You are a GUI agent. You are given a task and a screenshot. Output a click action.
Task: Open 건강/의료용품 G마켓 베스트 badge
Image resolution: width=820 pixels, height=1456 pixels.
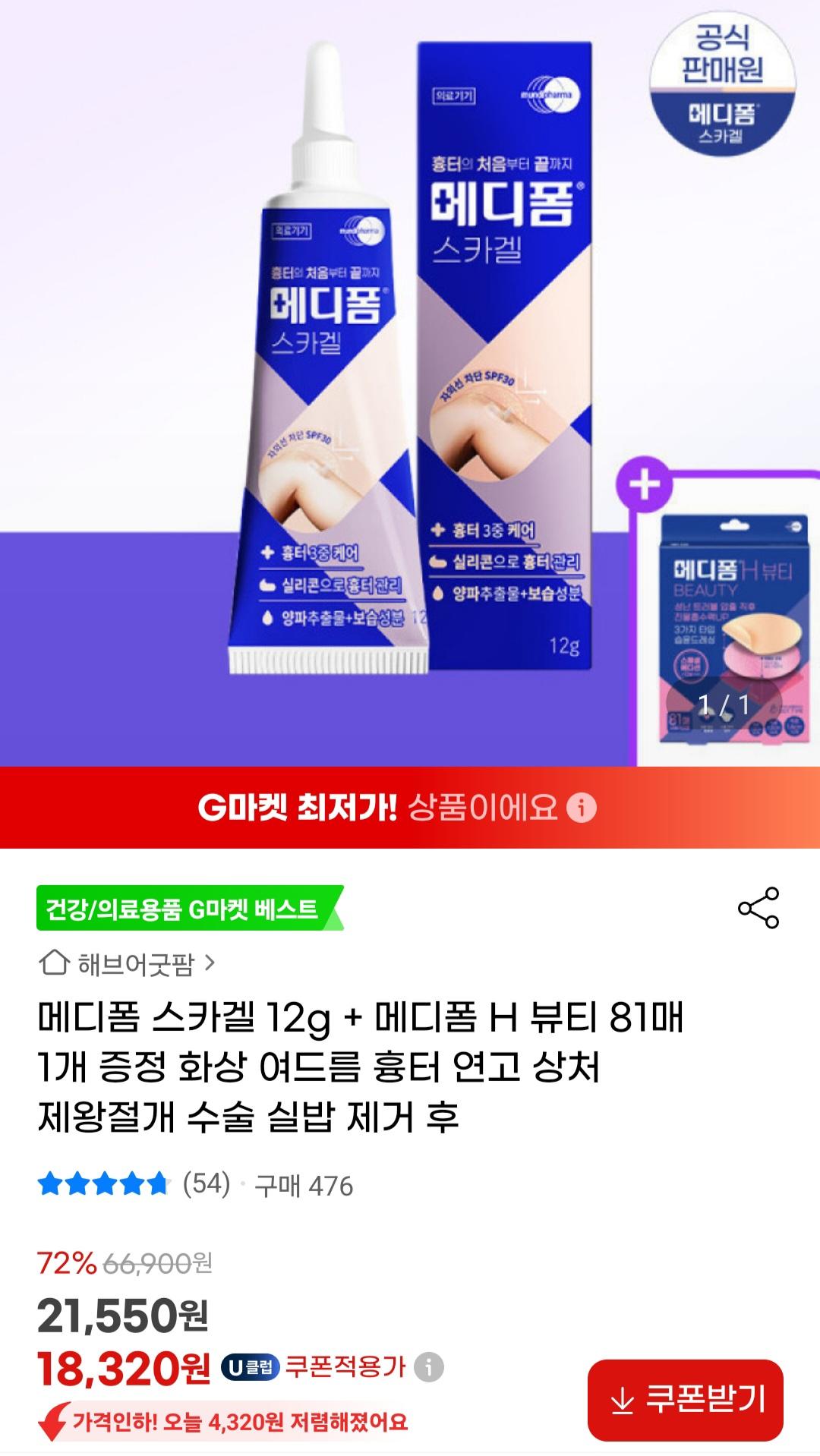(x=182, y=908)
